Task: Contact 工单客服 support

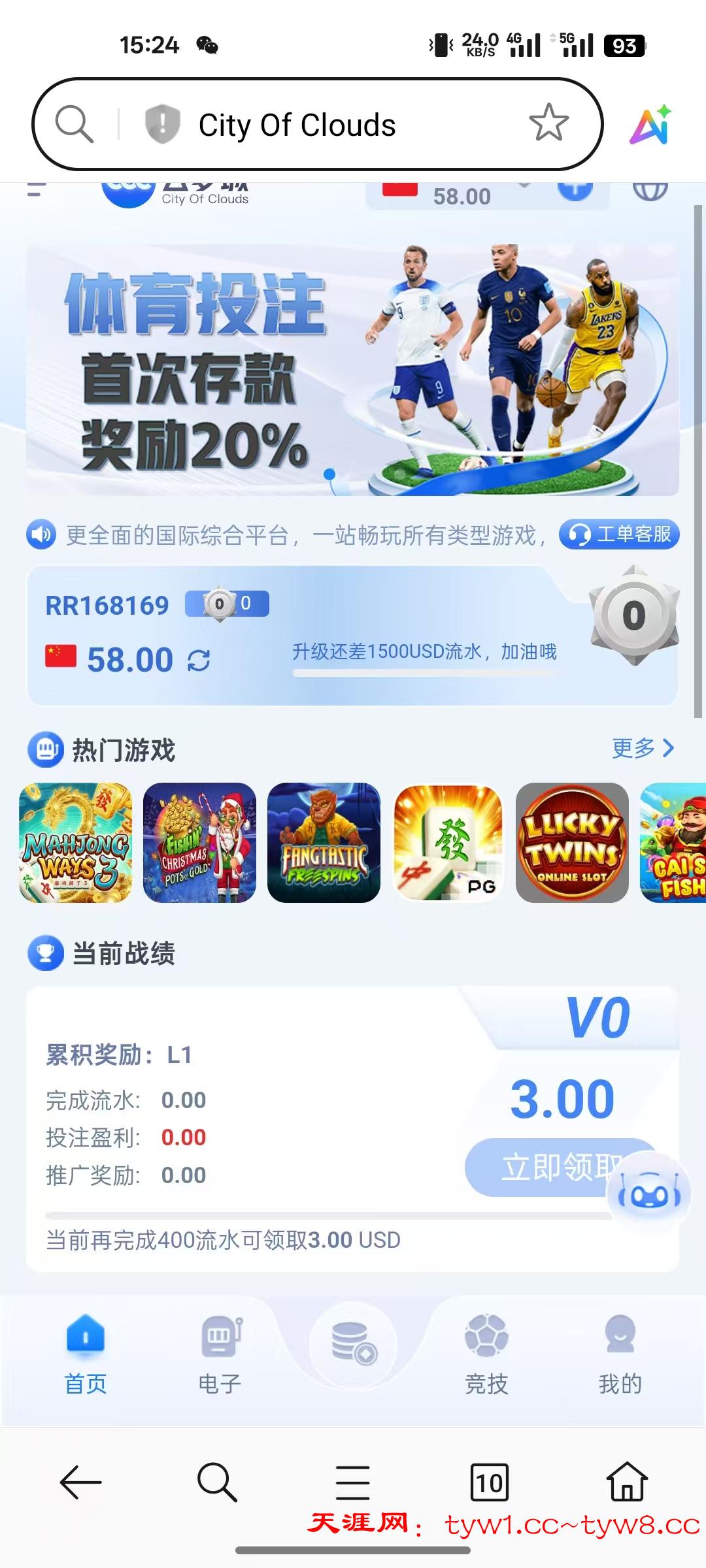Action: point(619,534)
